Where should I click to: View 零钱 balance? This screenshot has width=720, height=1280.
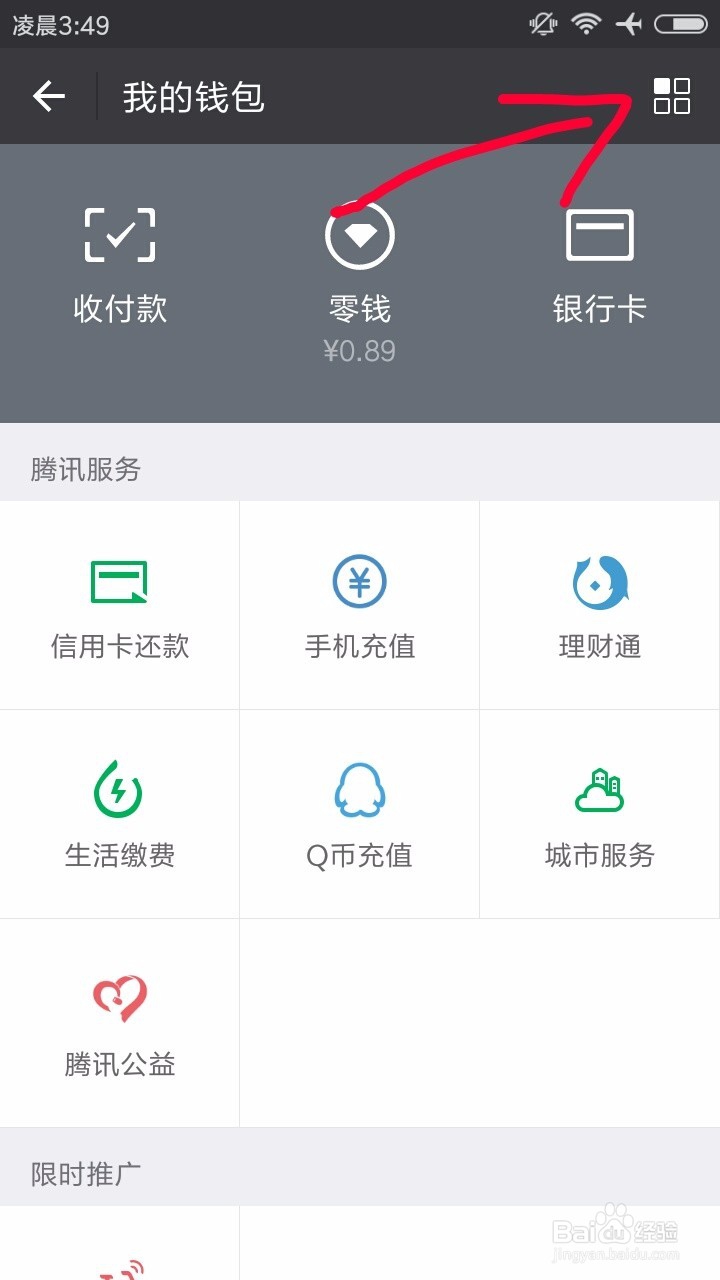point(360,284)
